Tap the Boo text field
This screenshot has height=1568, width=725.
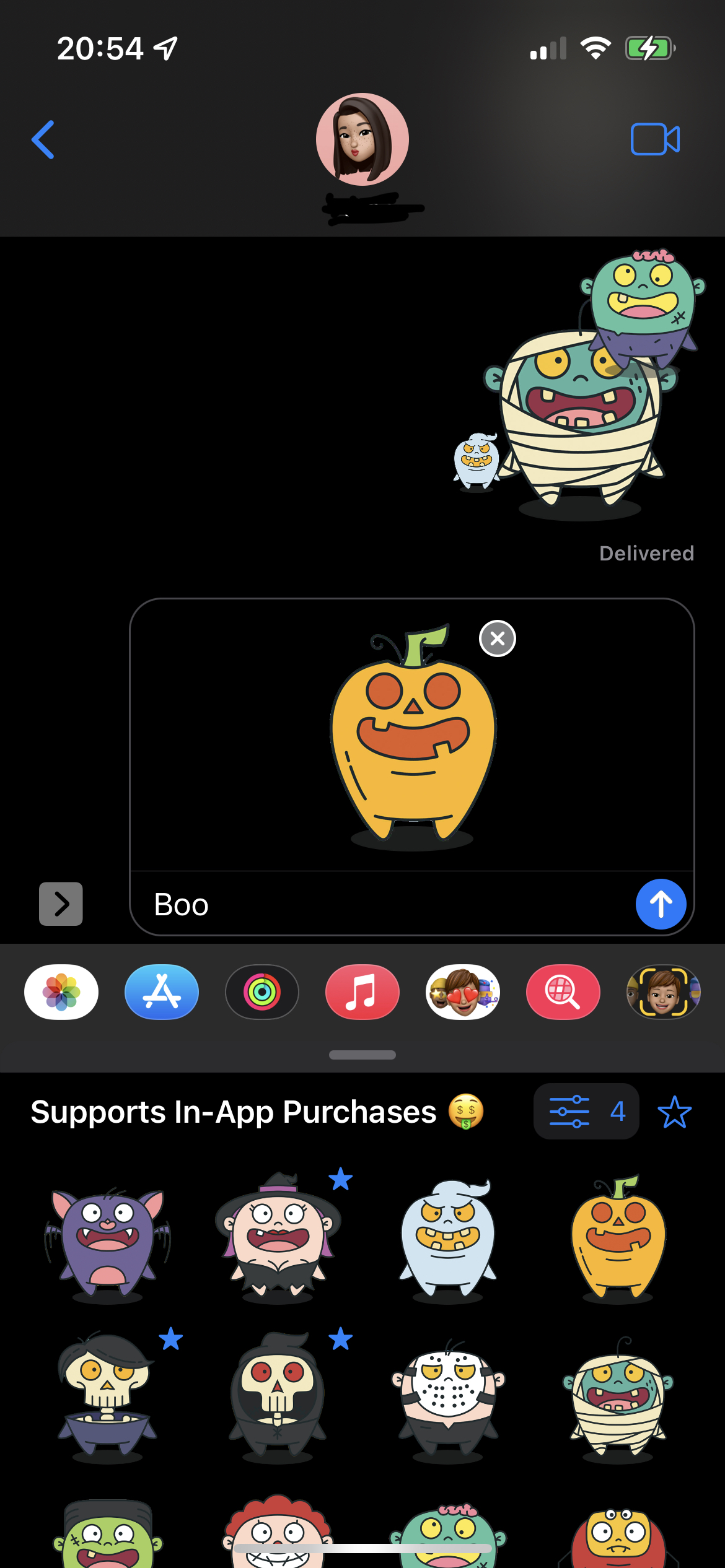click(x=384, y=904)
